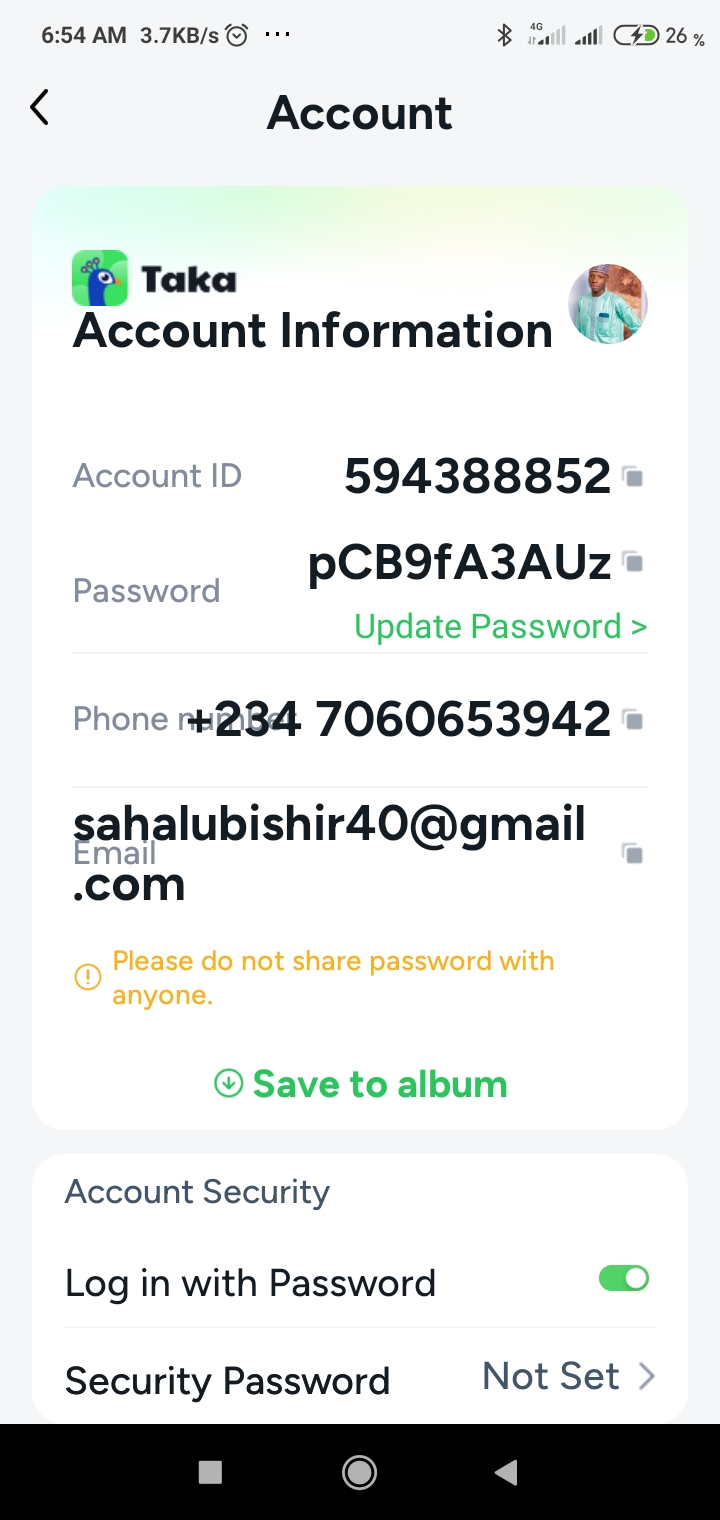The height and width of the screenshot is (1520, 720).
Task: Open the Security Password setting
Action: click(x=360, y=1378)
